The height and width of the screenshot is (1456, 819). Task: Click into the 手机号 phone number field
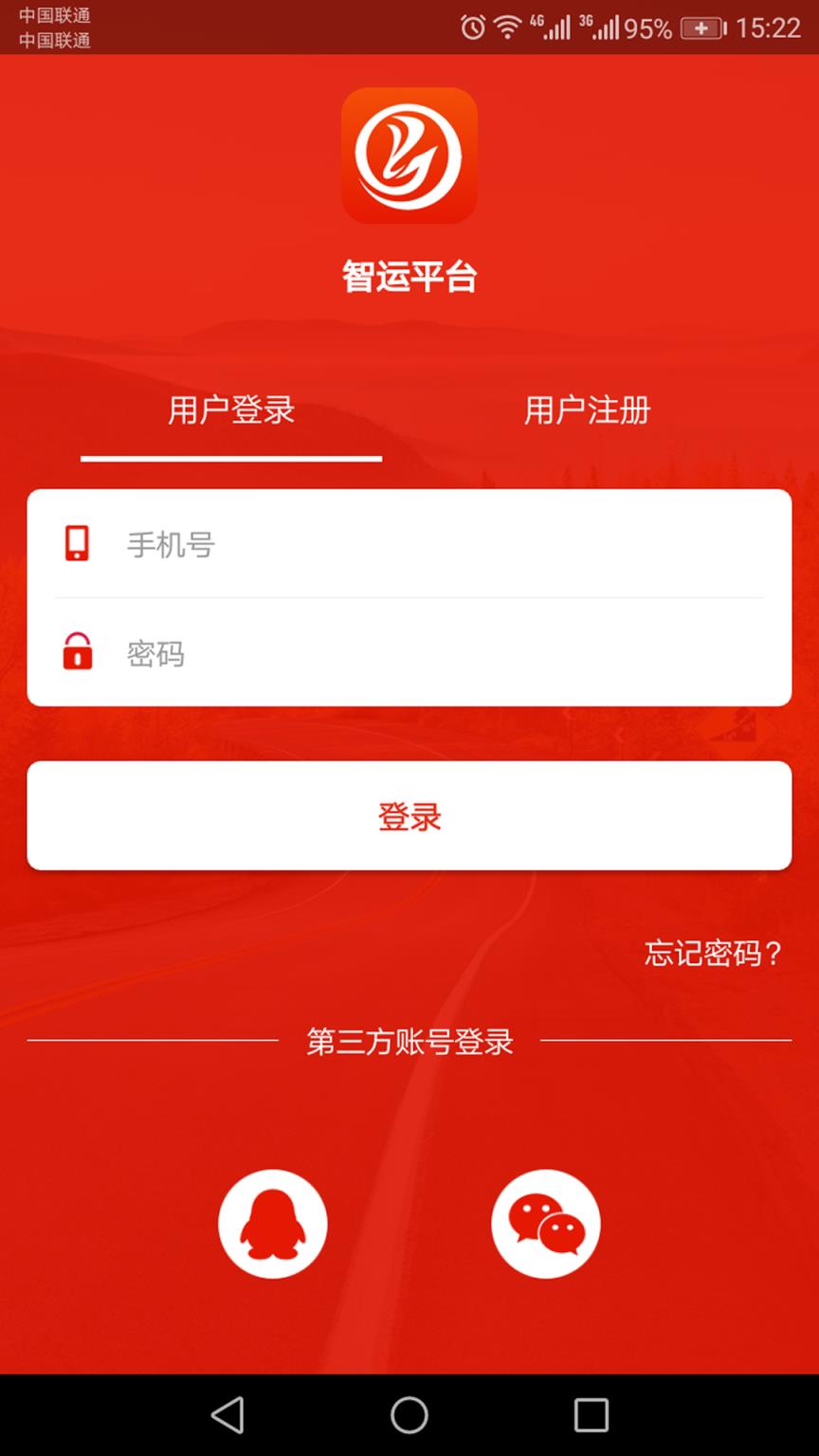(379, 544)
